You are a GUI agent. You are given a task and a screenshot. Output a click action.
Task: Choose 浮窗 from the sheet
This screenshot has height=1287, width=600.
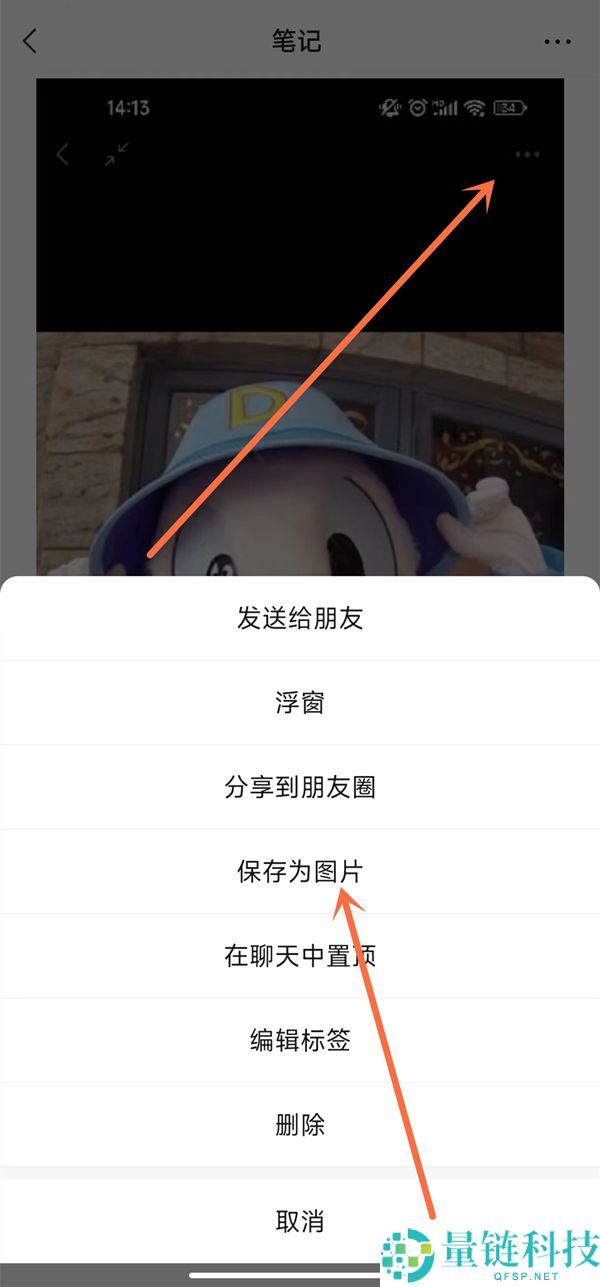pyautogui.click(x=300, y=703)
